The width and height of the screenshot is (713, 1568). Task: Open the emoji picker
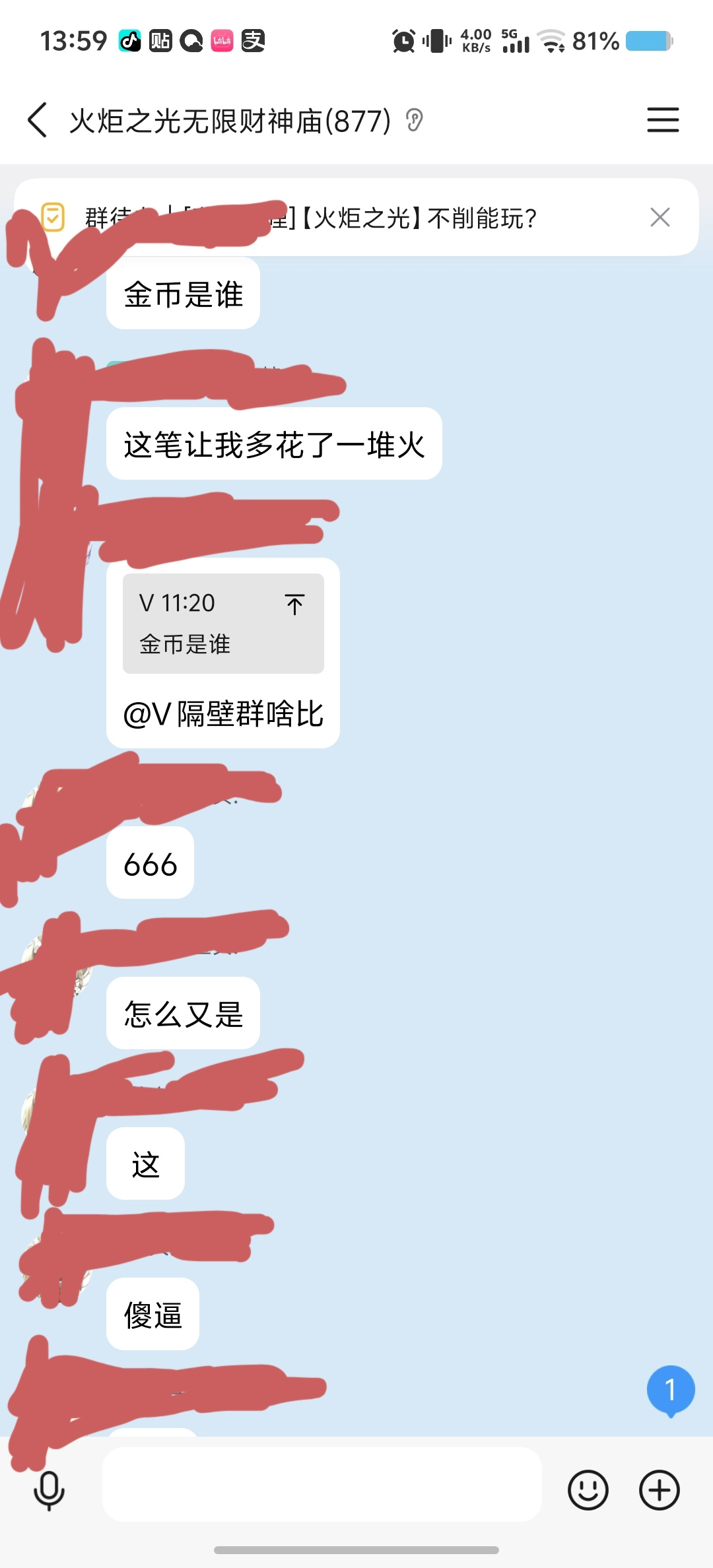pyautogui.click(x=588, y=1490)
